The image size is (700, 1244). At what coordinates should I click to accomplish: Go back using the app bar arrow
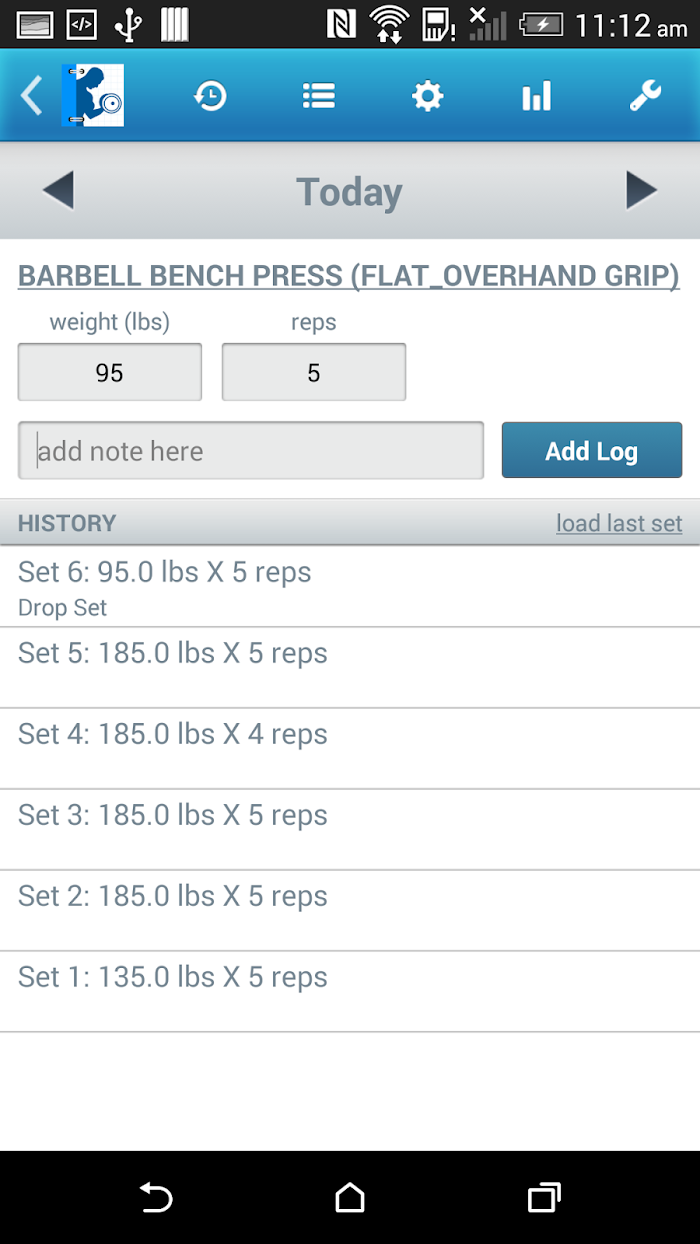[32, 96]
